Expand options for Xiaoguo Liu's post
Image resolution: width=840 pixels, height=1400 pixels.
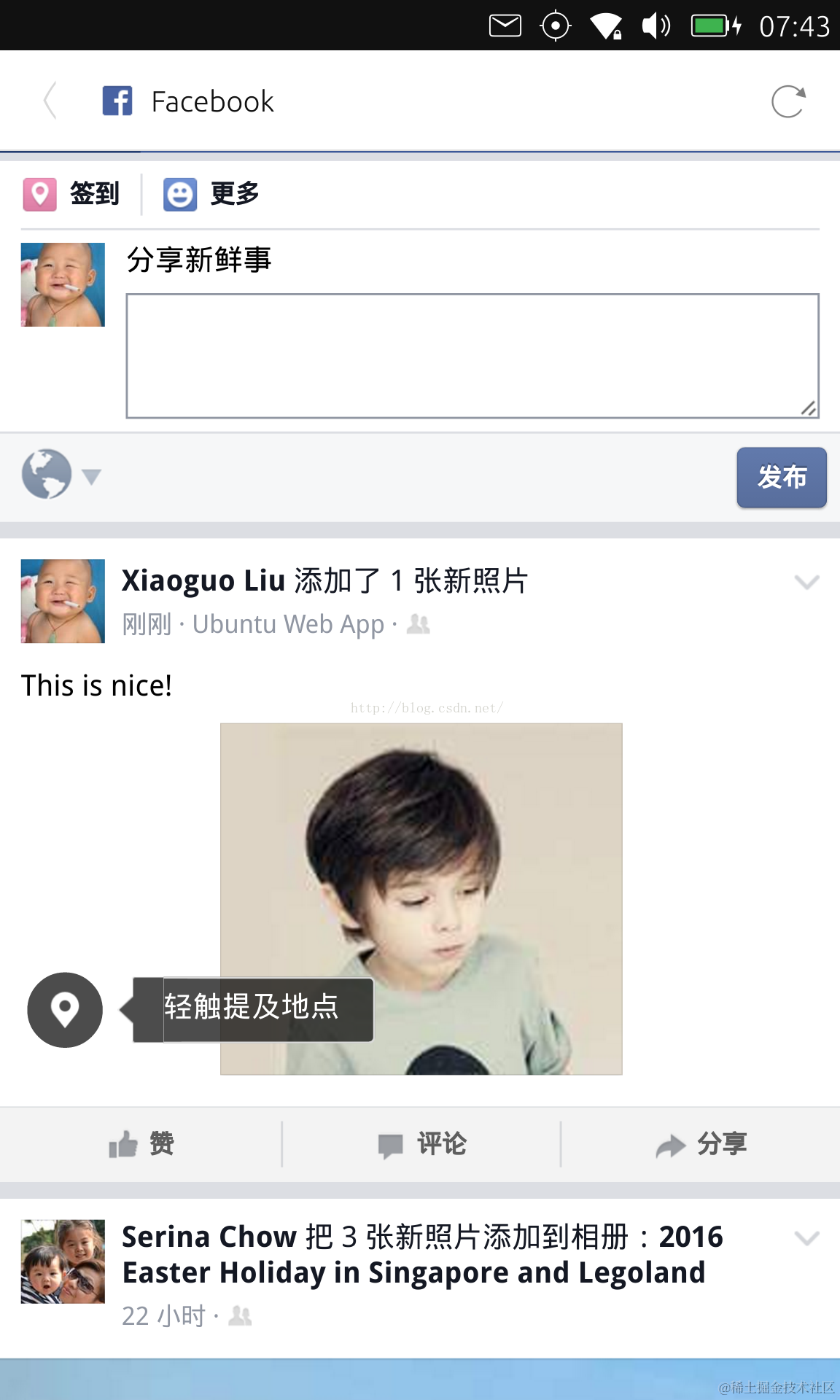pos(806,582)
